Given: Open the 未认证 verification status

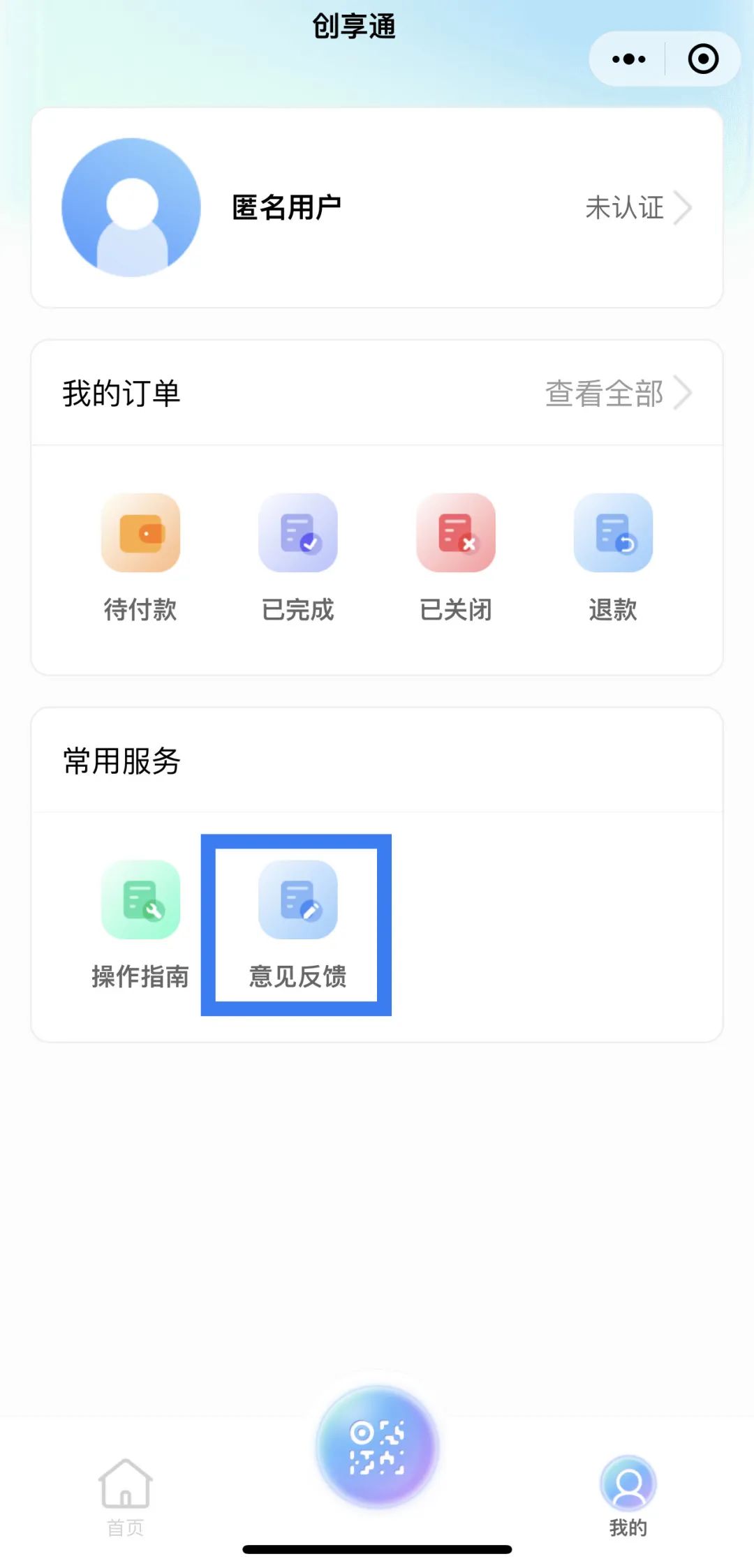Looking at the screenshot, I should (x=638, y=207).
